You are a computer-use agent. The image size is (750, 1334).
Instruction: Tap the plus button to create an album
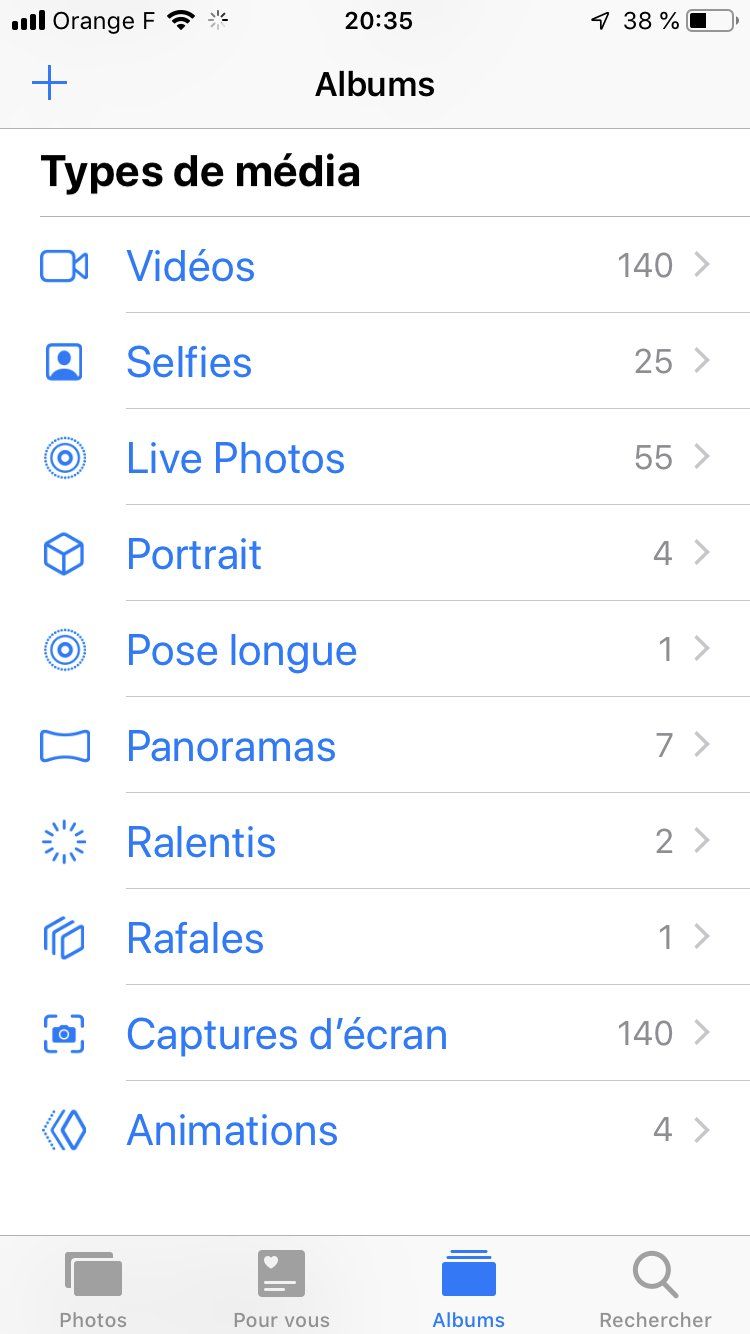click(49, 83)
